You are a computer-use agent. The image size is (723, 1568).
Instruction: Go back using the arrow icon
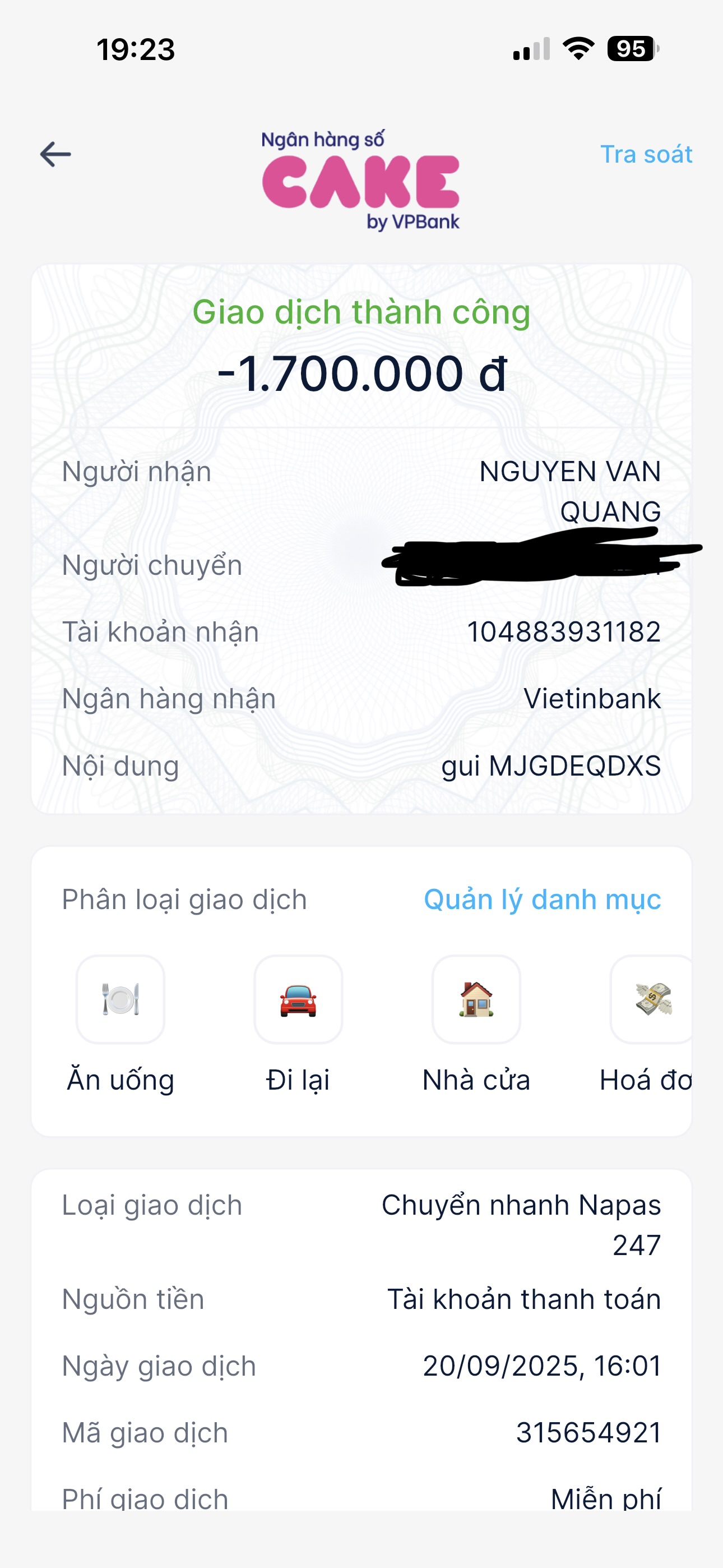click(55, 154)
